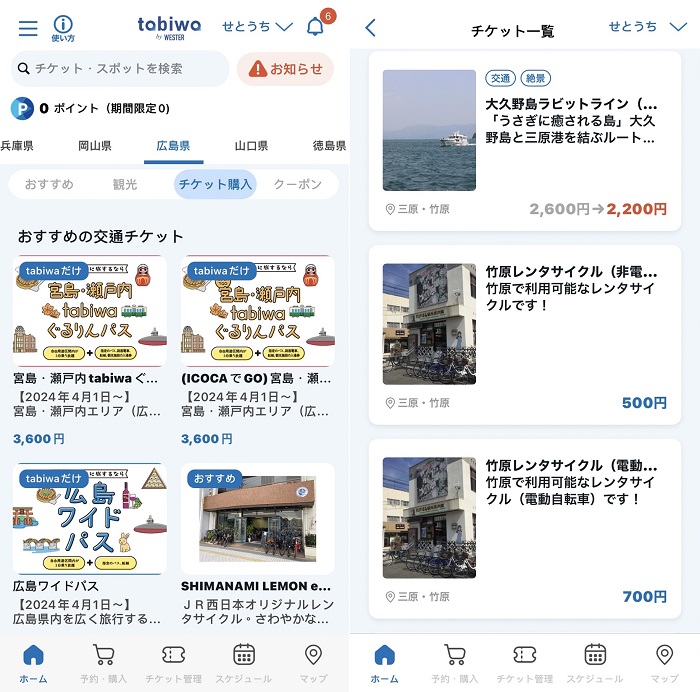The image size is (700, 692).
Task: Open the notifications bell
Action: pos(316,27)
